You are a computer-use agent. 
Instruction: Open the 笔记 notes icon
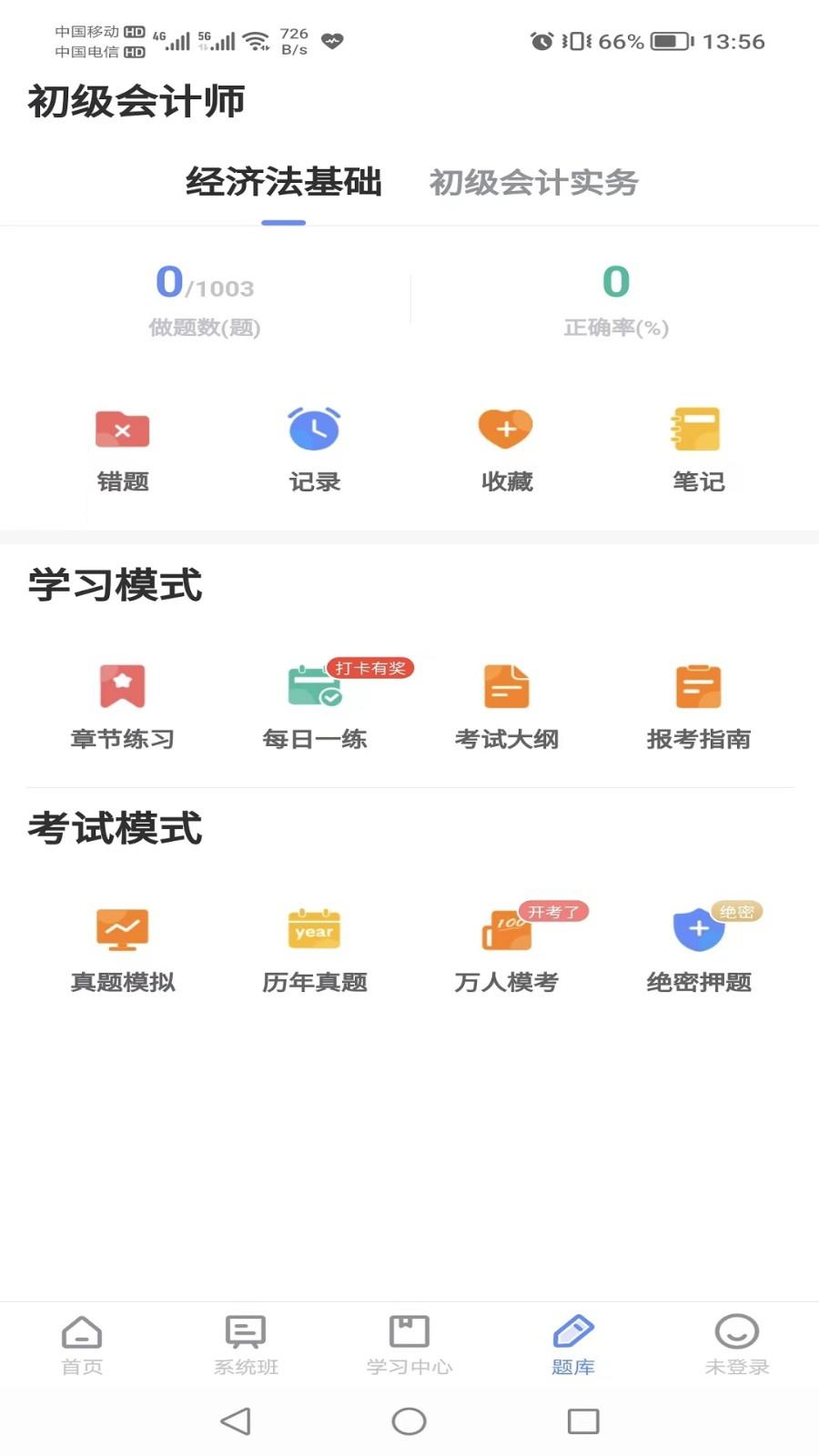696,449
